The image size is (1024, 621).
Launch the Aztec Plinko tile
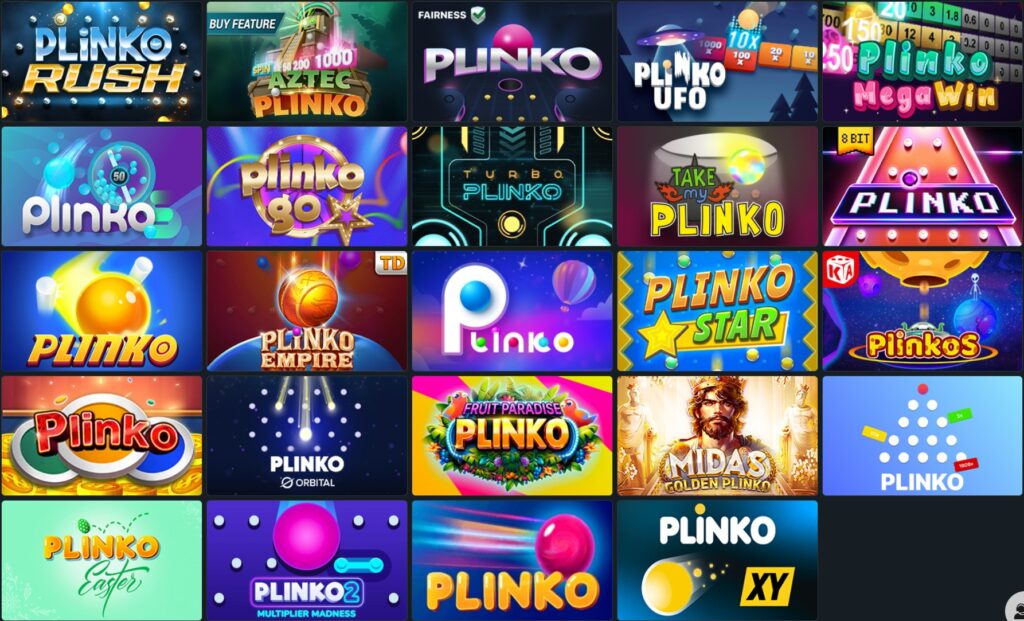[x=306, y=61]
